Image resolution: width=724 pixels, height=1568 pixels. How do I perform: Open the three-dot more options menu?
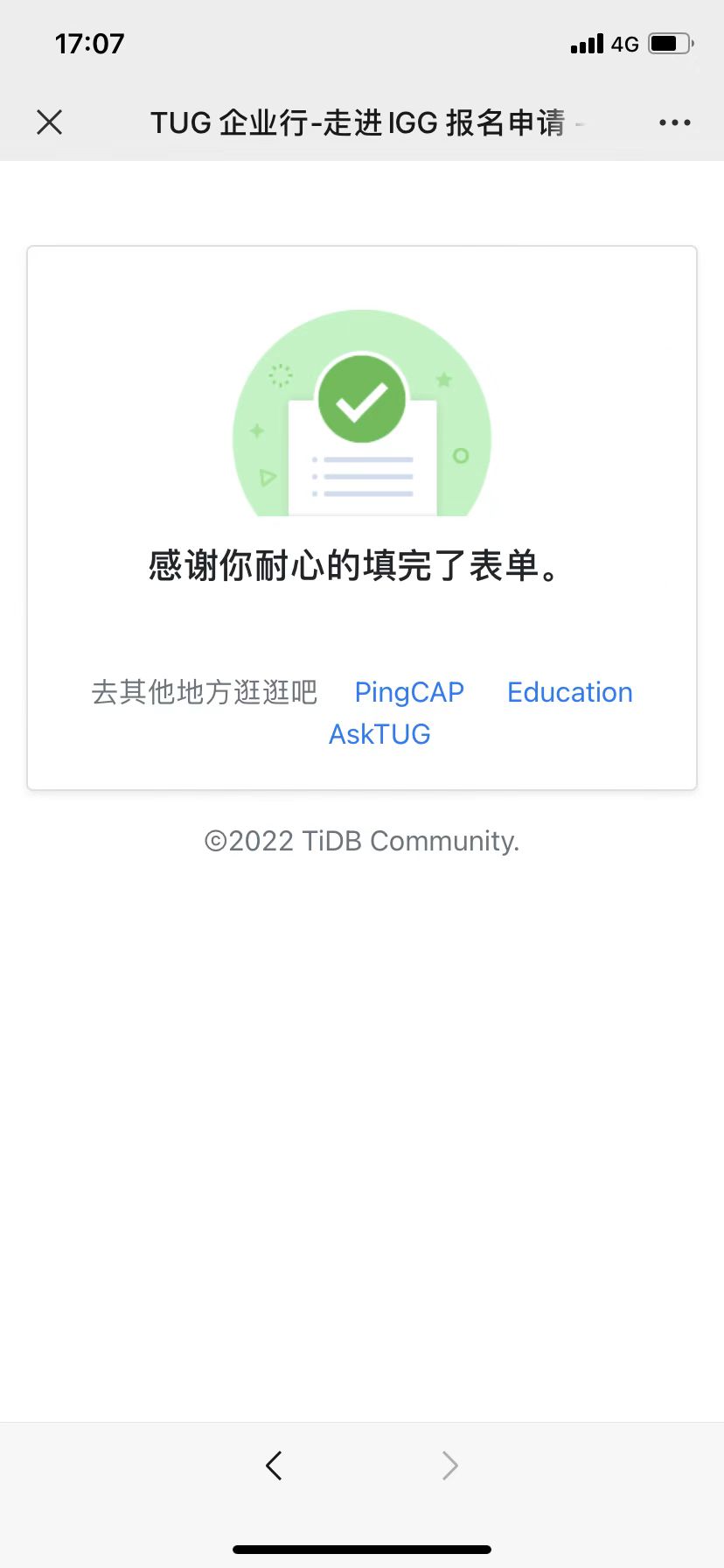point(674,122)
